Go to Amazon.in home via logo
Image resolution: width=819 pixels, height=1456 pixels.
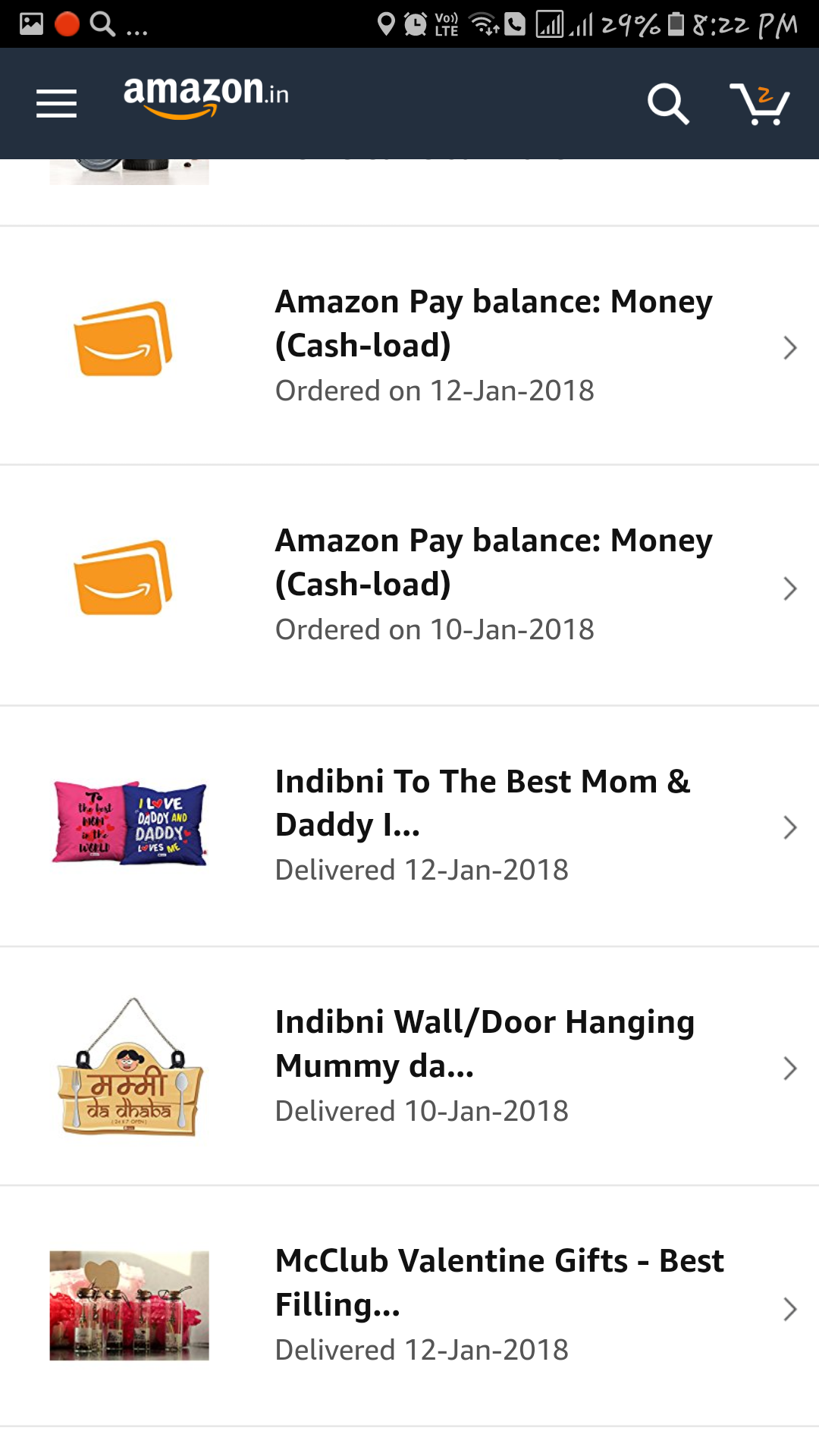tap(206, 96)
